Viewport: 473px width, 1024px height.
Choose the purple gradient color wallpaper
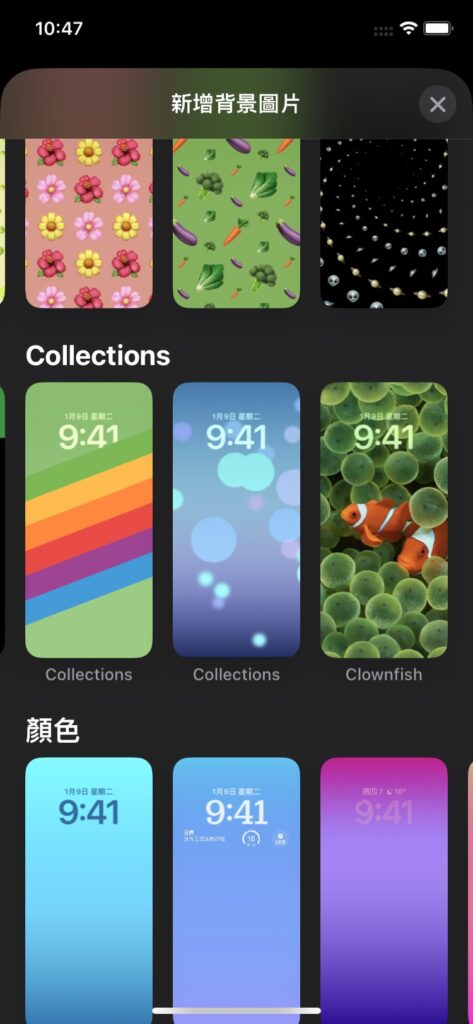[x=384, y=891]
